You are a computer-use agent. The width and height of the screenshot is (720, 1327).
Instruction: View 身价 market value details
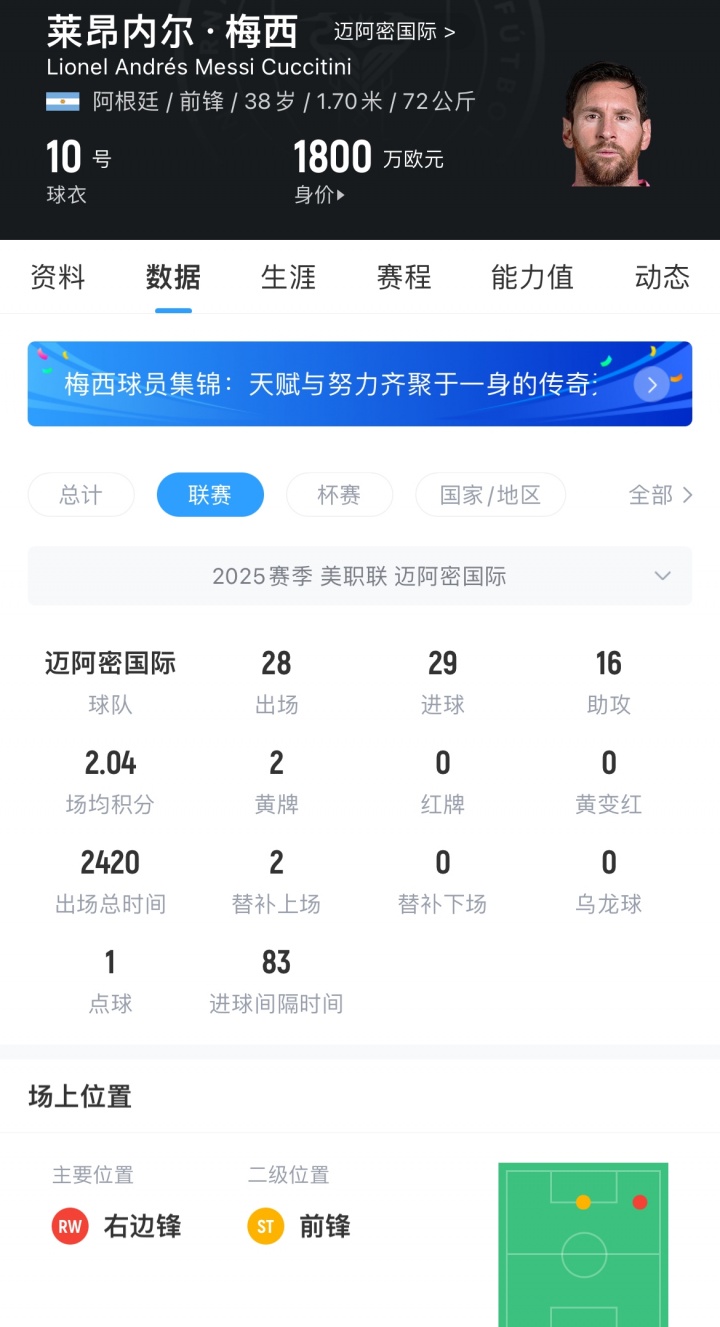click(319, 195)
